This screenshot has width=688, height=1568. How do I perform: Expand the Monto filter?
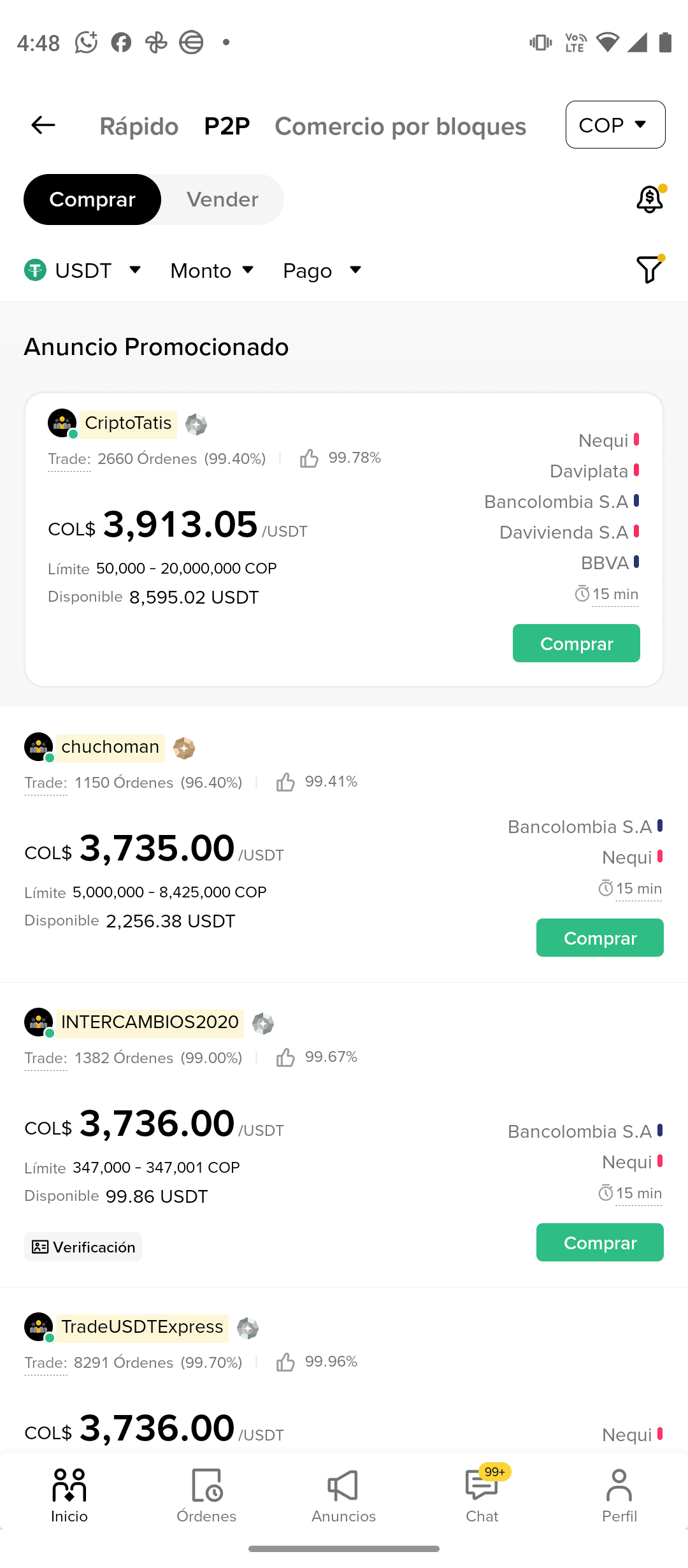pos(212,270)
